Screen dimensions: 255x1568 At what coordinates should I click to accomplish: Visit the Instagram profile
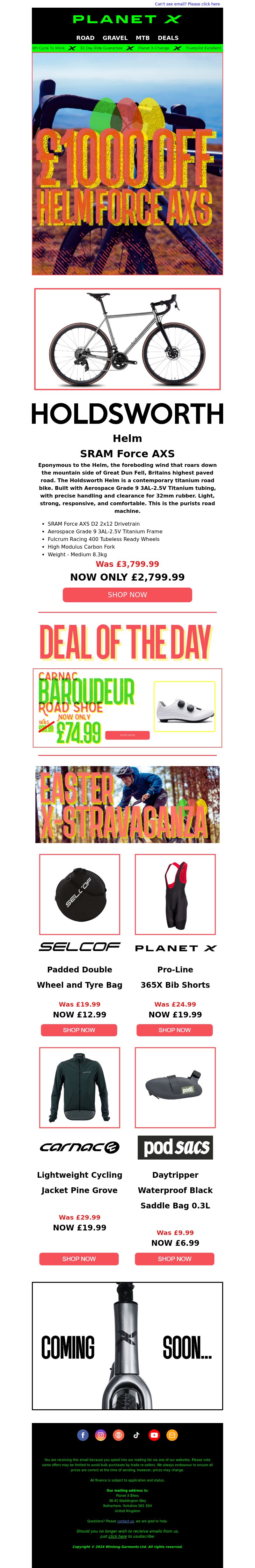pos(101,1435)
